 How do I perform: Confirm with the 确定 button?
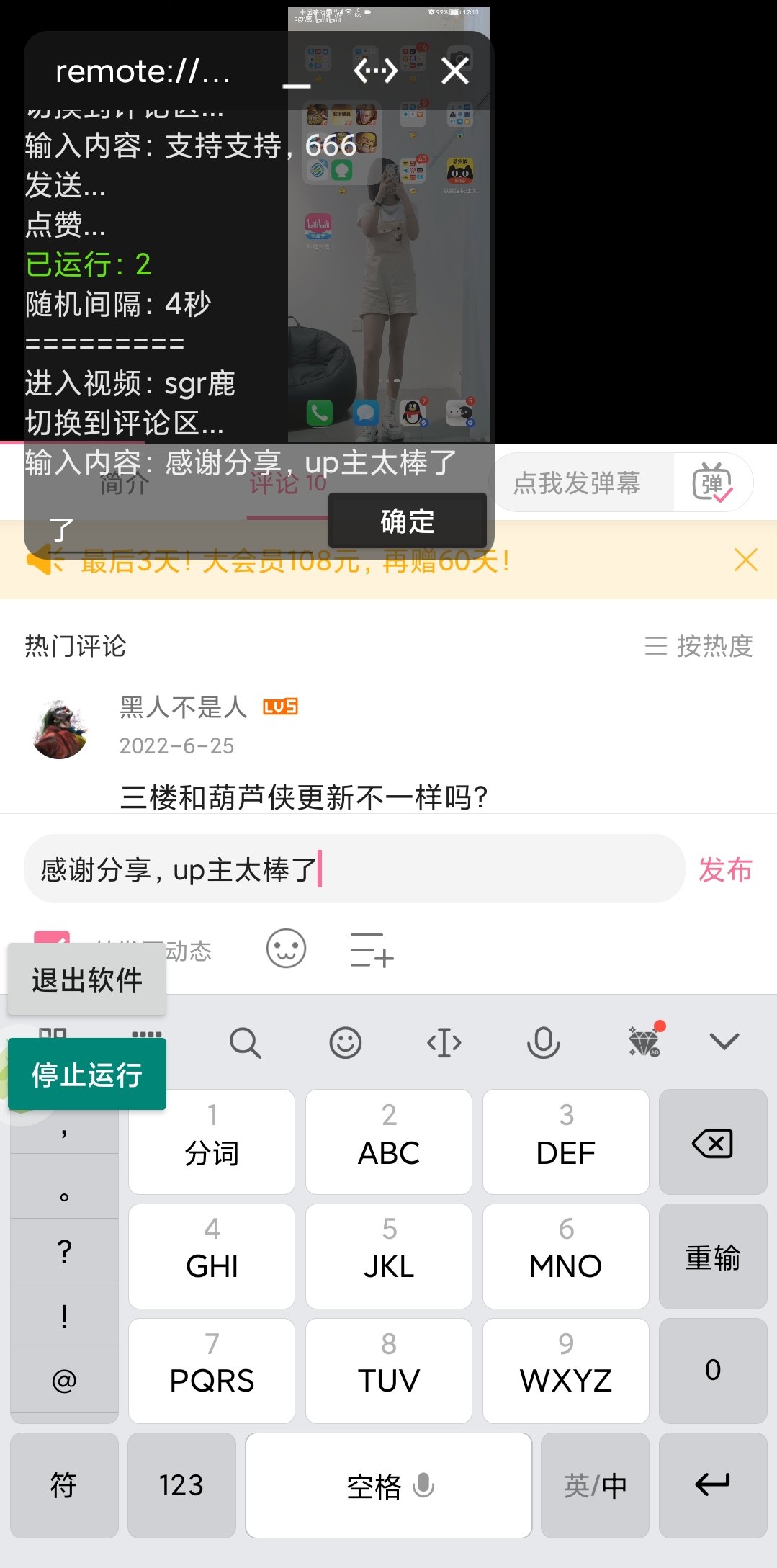tap(407, 521)
